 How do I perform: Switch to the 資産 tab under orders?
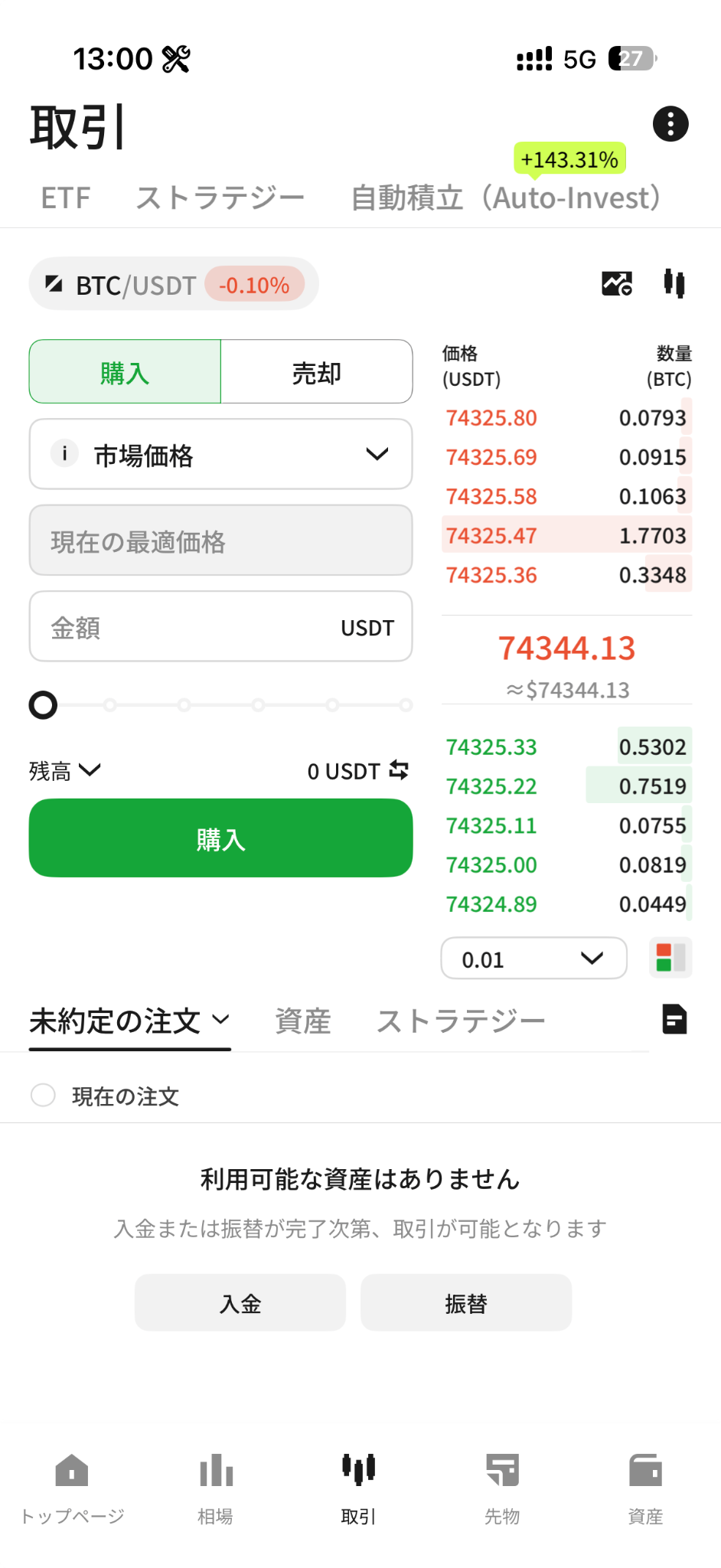302,1021
